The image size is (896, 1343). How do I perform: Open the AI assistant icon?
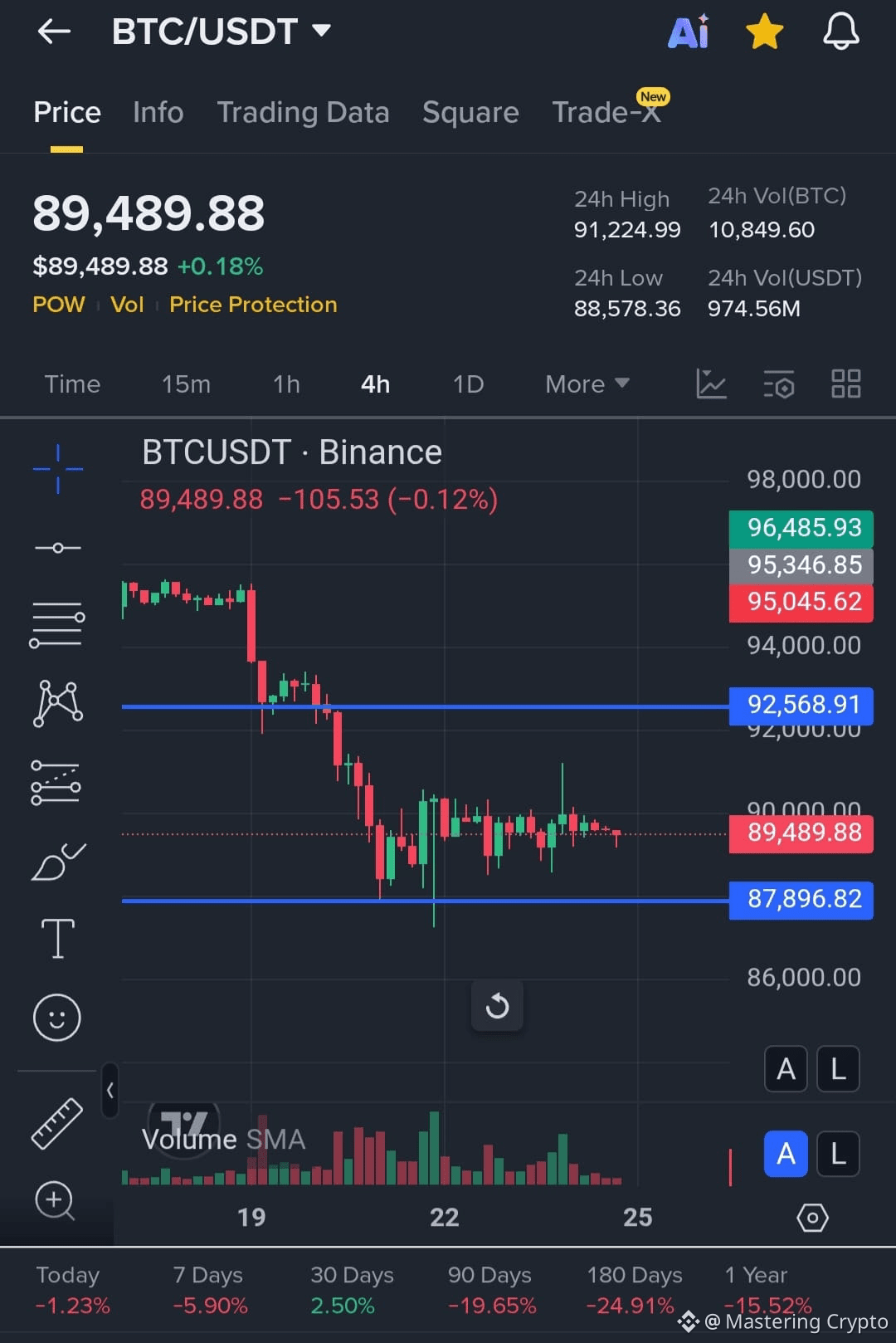pos(689,32)
